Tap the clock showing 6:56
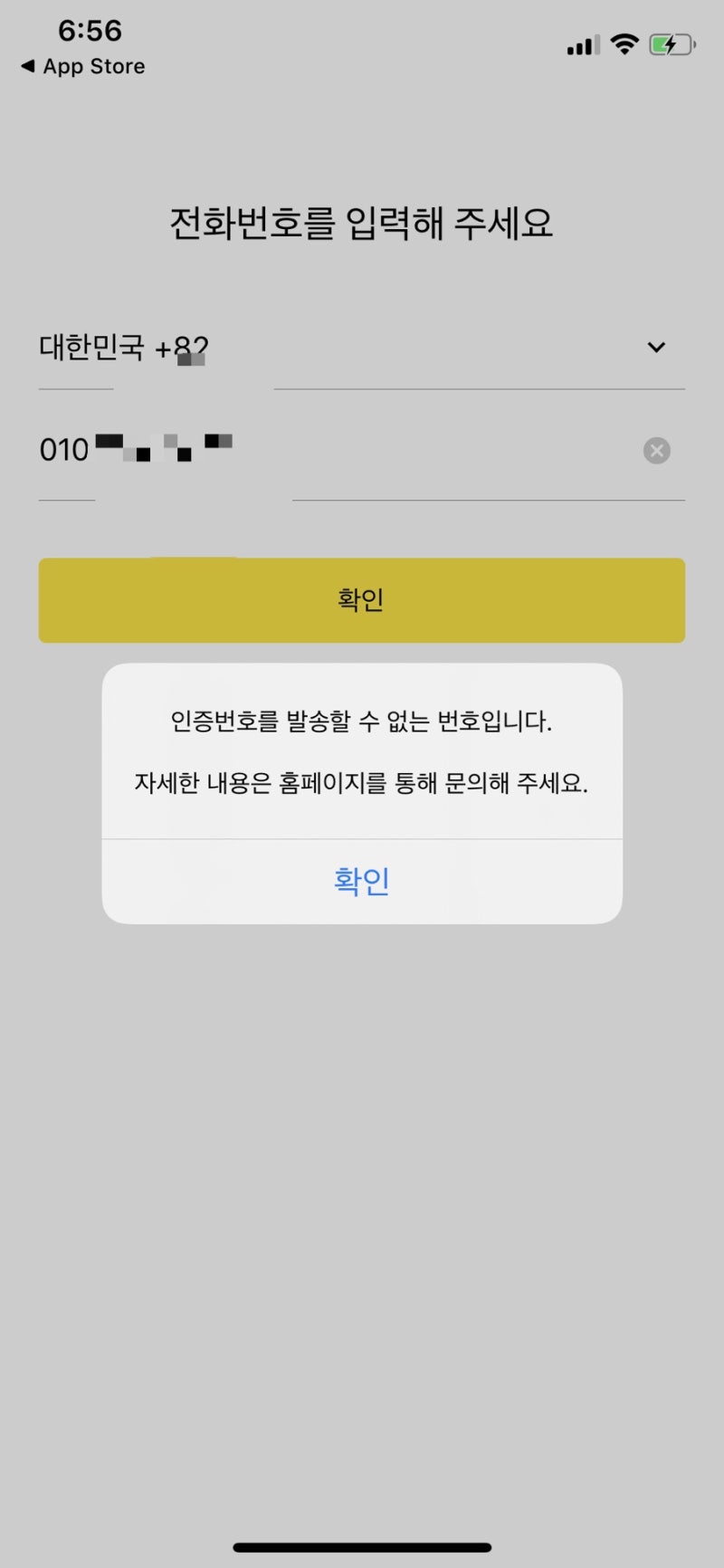The width and height of the screenshot is (724, 1568). 89,31
